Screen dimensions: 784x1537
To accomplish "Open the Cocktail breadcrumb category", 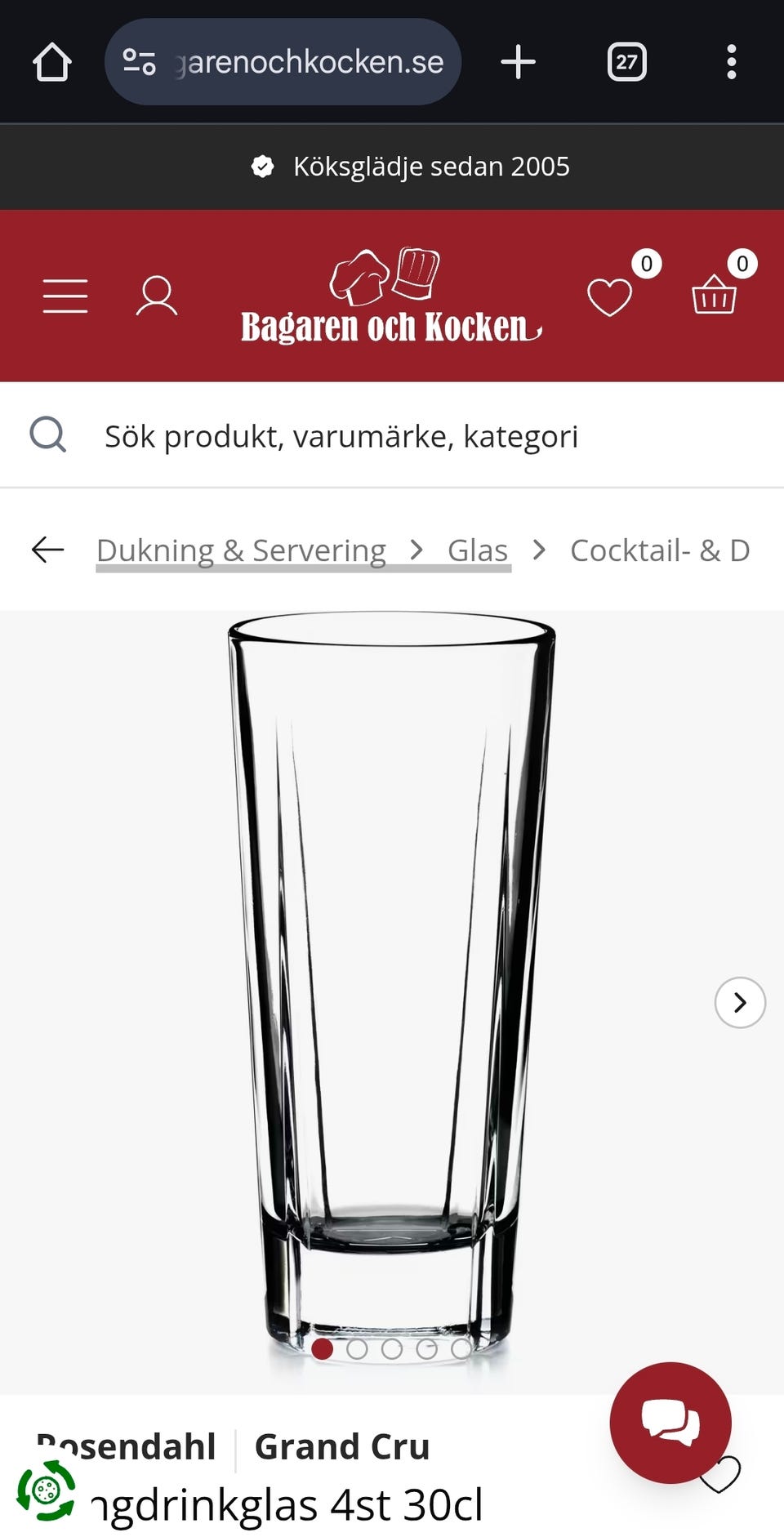I will coord(659,550).
